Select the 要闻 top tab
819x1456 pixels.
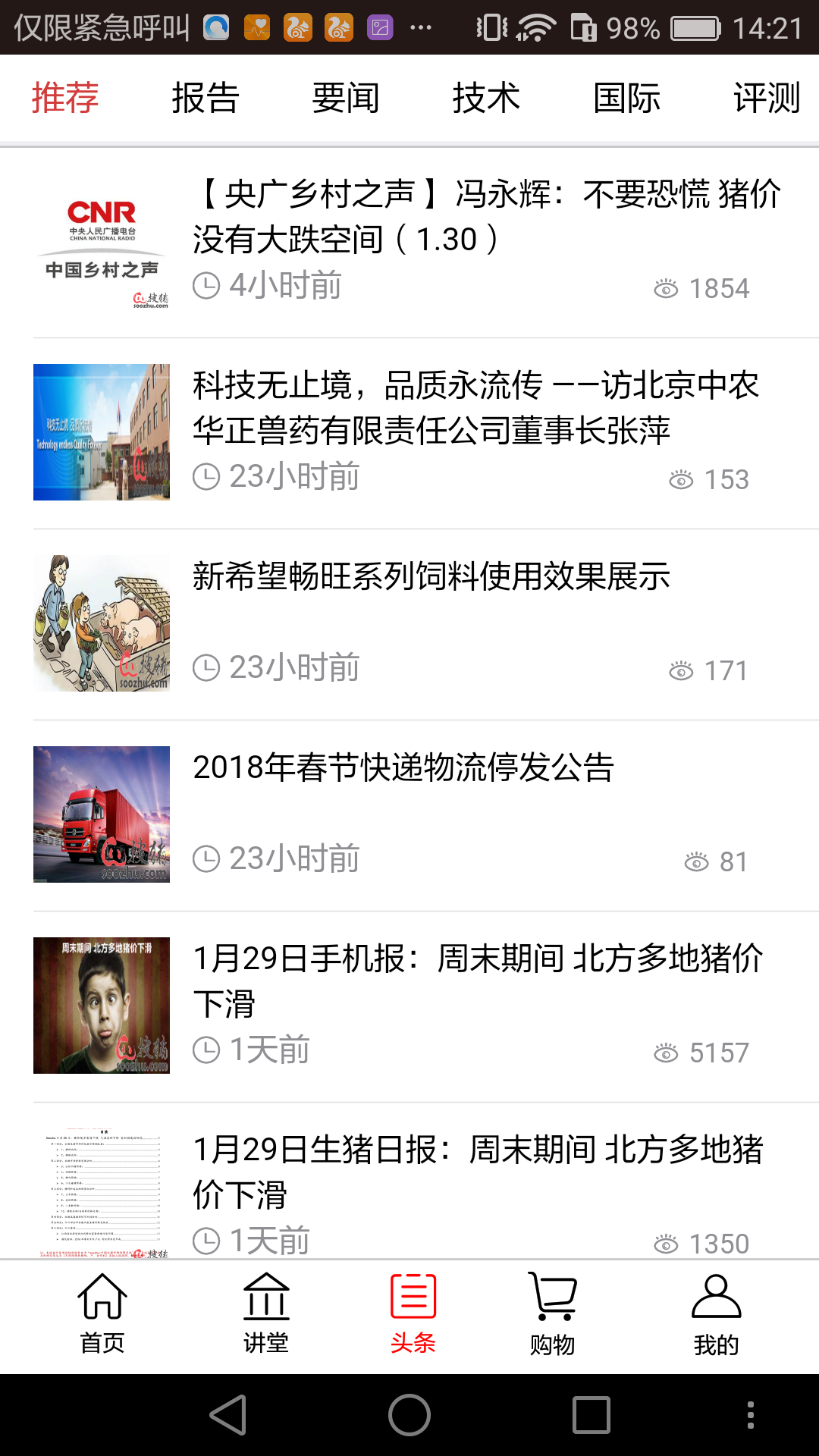click(346, 98)
